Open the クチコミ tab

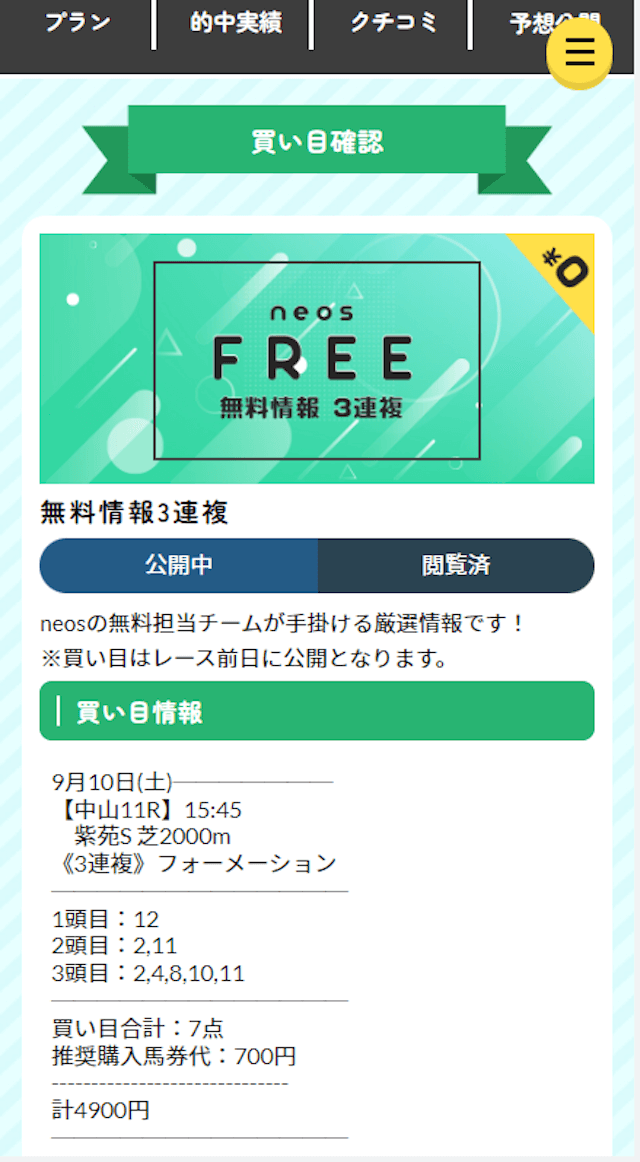(x=392, y=24)
